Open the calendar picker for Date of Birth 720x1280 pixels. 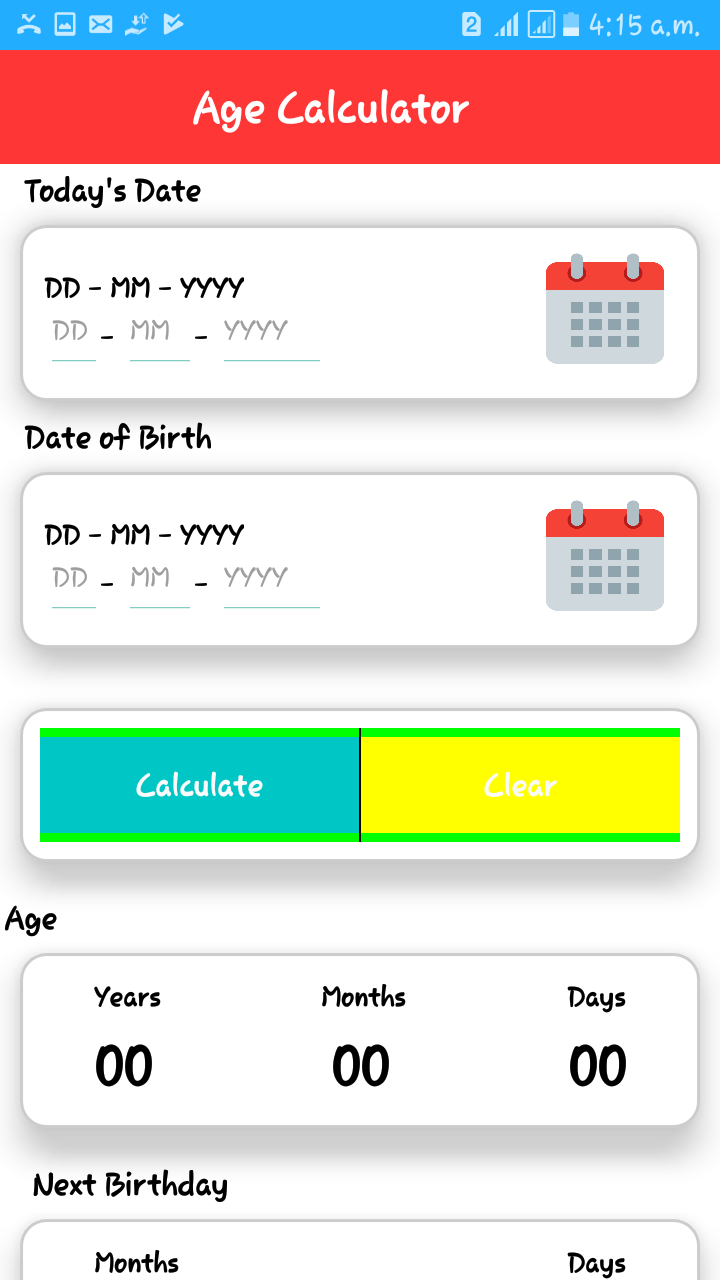coord(604,558)
